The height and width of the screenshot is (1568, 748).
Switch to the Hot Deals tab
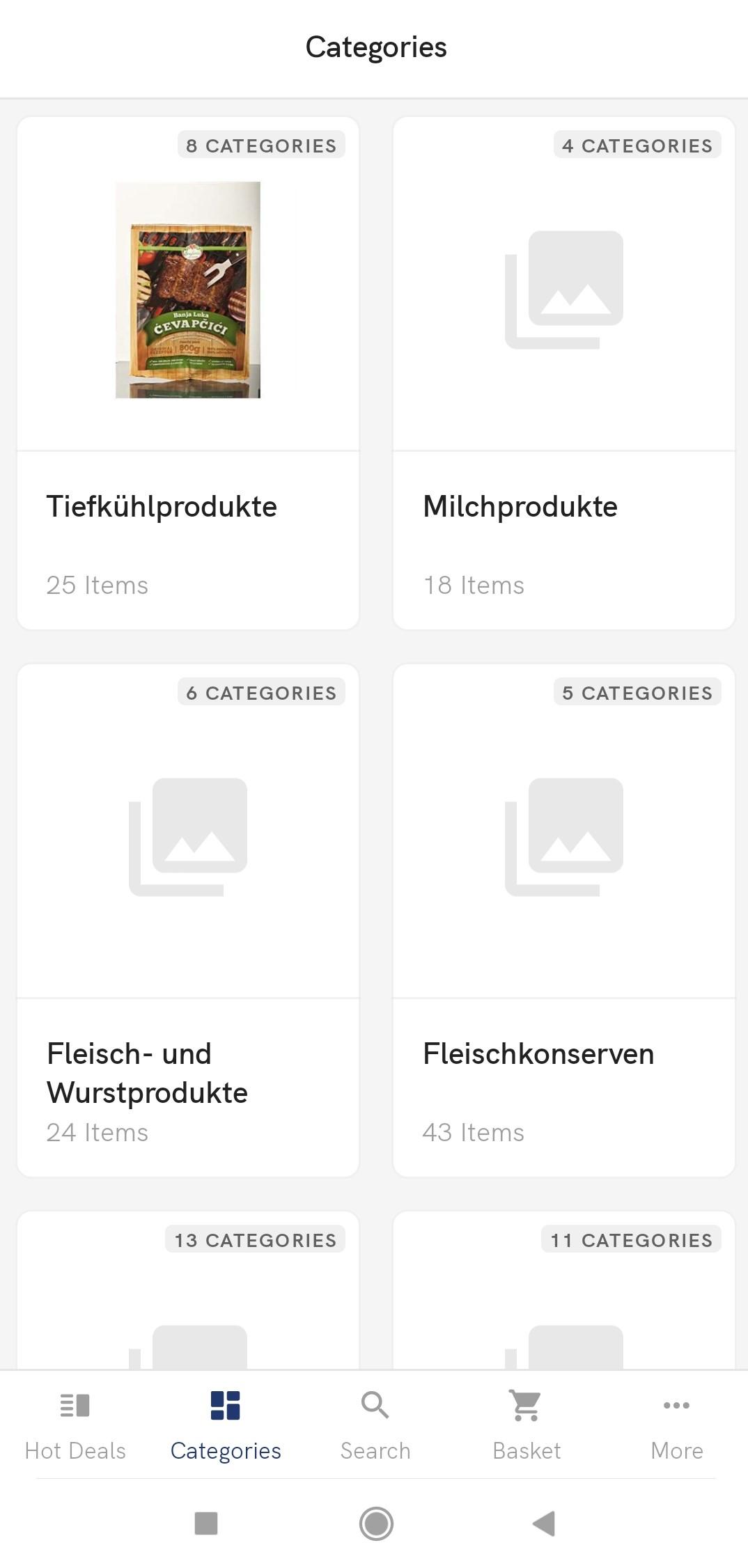[x=75, y=1425]
